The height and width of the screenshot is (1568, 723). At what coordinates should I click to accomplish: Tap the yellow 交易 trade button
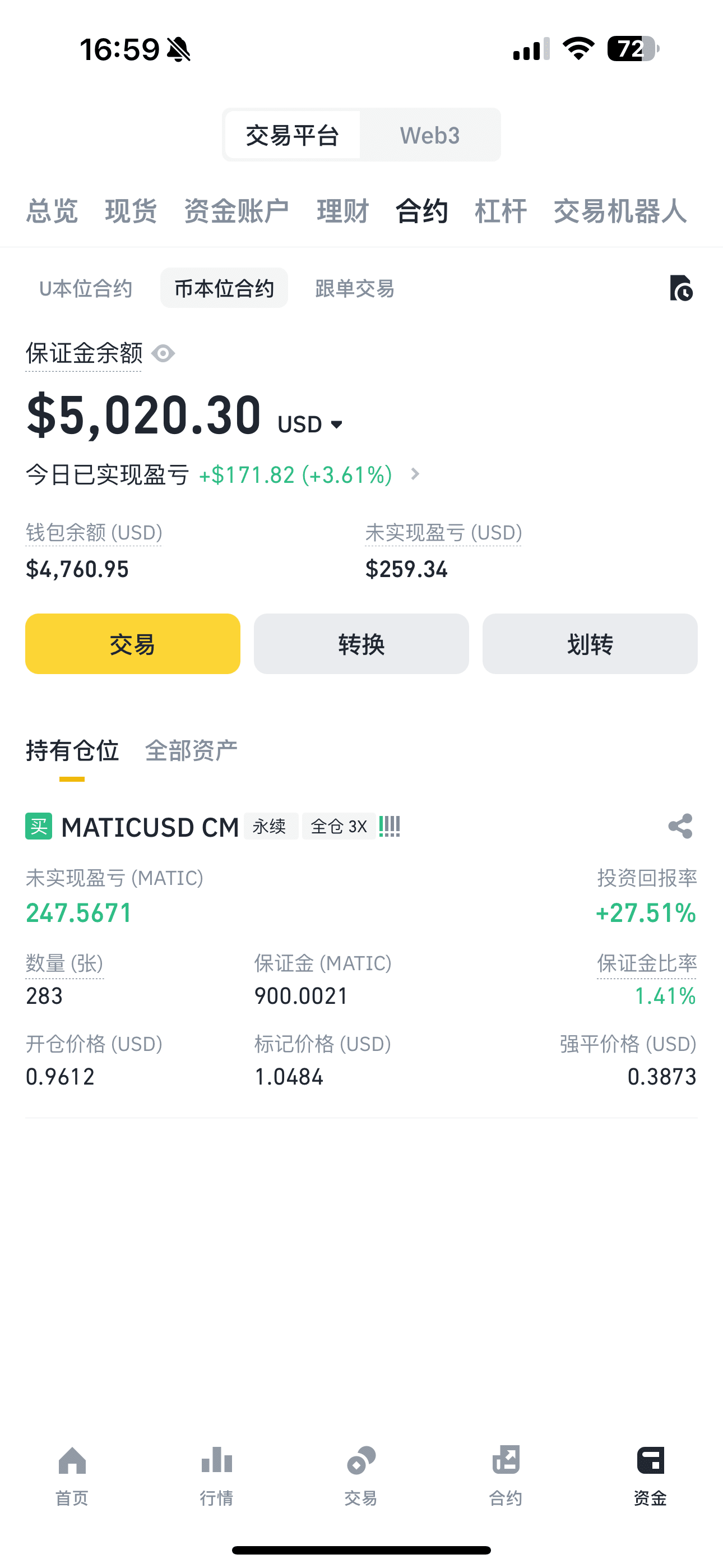(133, 644)
